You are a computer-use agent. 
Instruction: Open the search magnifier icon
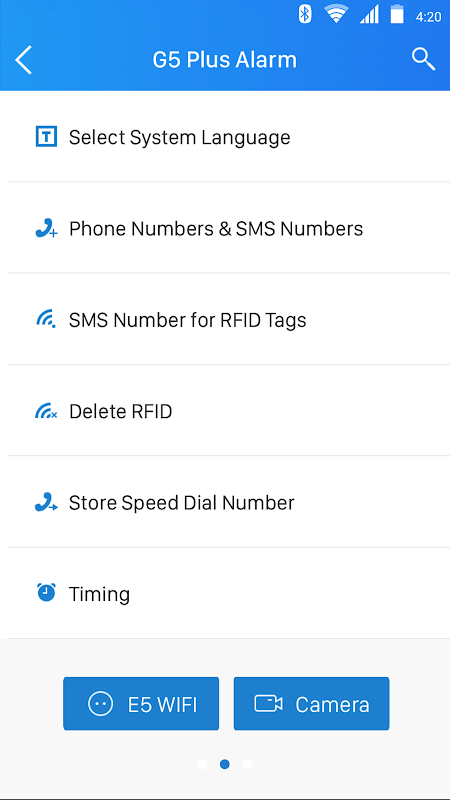pyautogui.click(x=423, y=60)
